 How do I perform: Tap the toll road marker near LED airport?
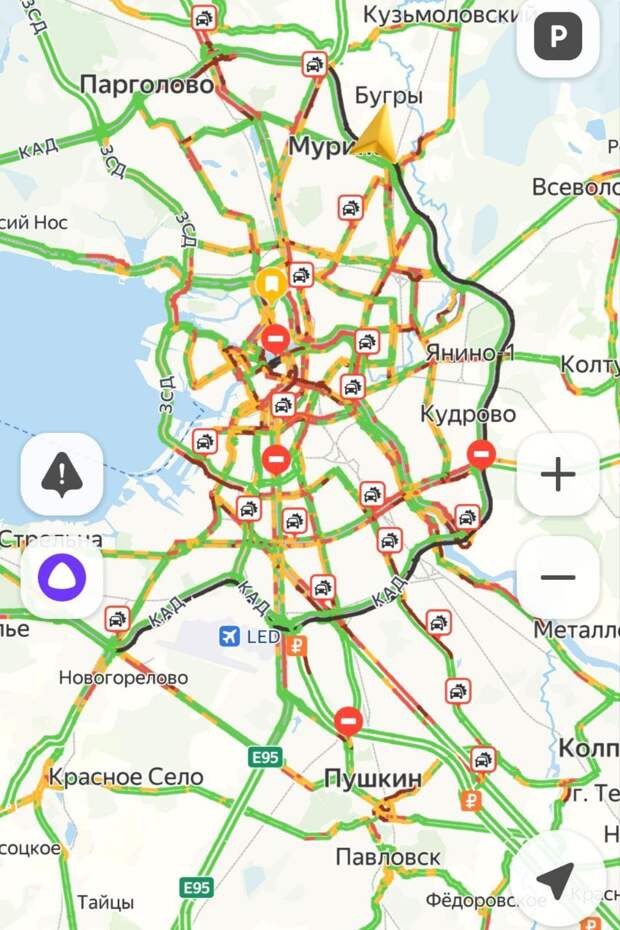(x=294, y=646)
